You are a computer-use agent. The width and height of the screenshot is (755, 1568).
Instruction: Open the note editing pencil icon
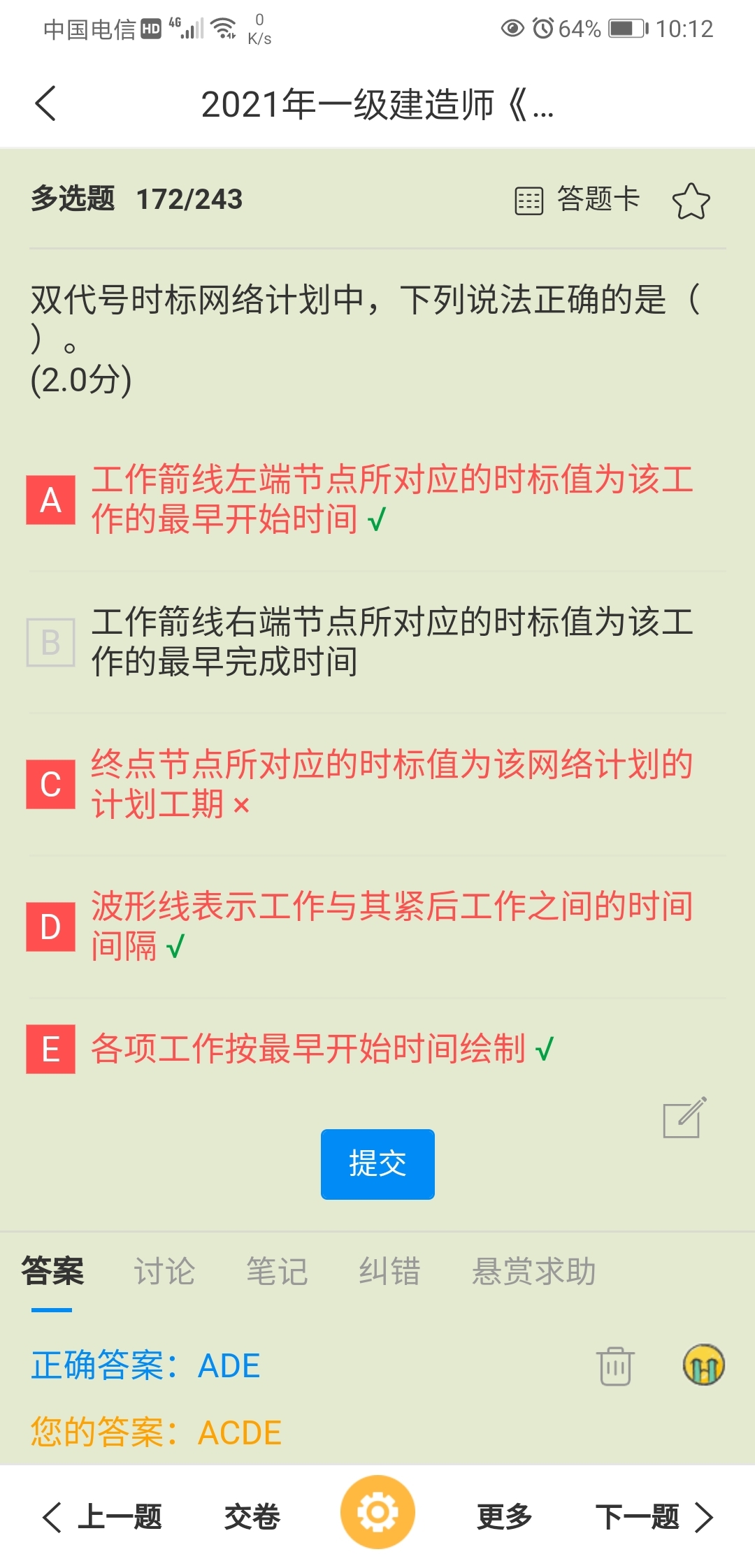tap(684, 1117)
